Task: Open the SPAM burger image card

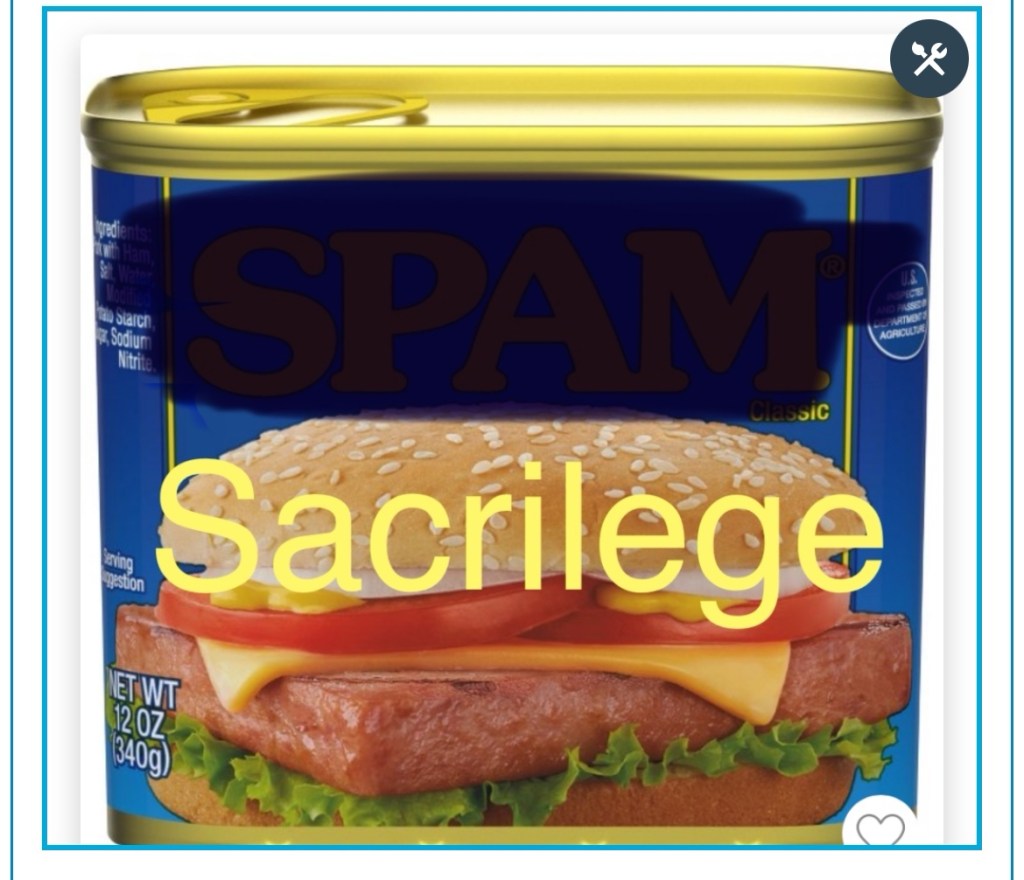Action: click(511, 450)
